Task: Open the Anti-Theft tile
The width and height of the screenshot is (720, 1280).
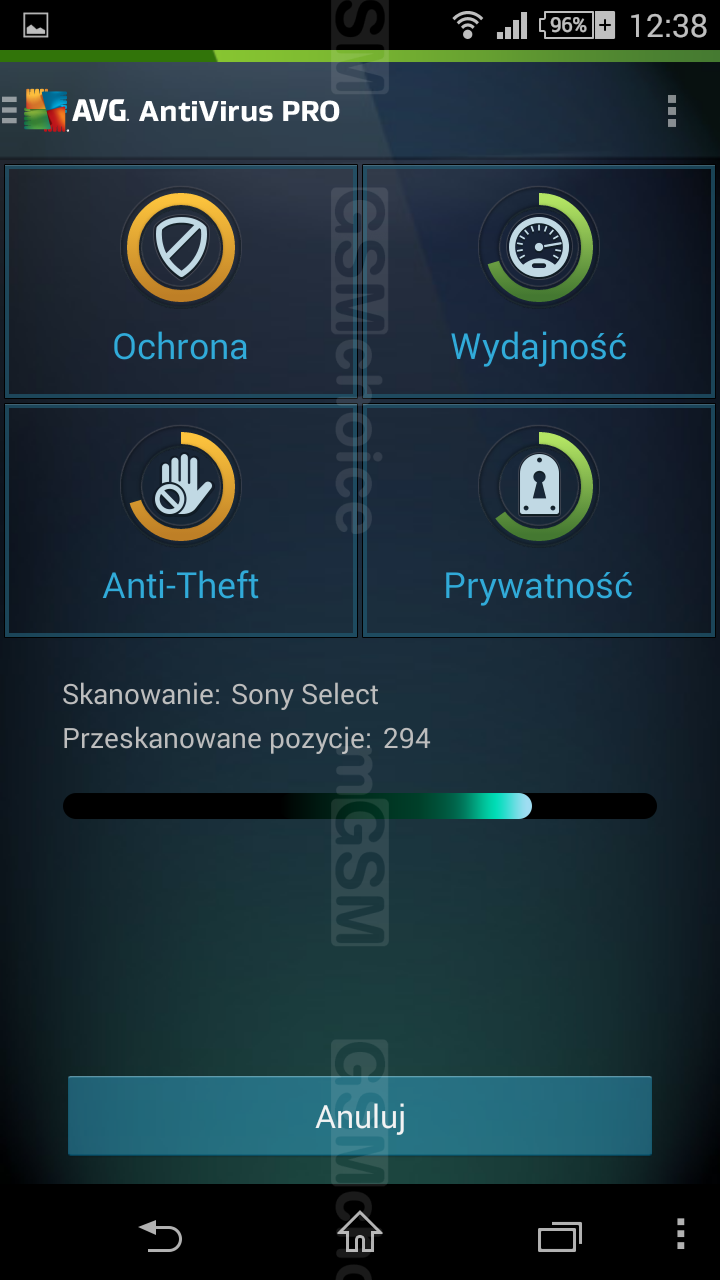Action: [181, 520]
